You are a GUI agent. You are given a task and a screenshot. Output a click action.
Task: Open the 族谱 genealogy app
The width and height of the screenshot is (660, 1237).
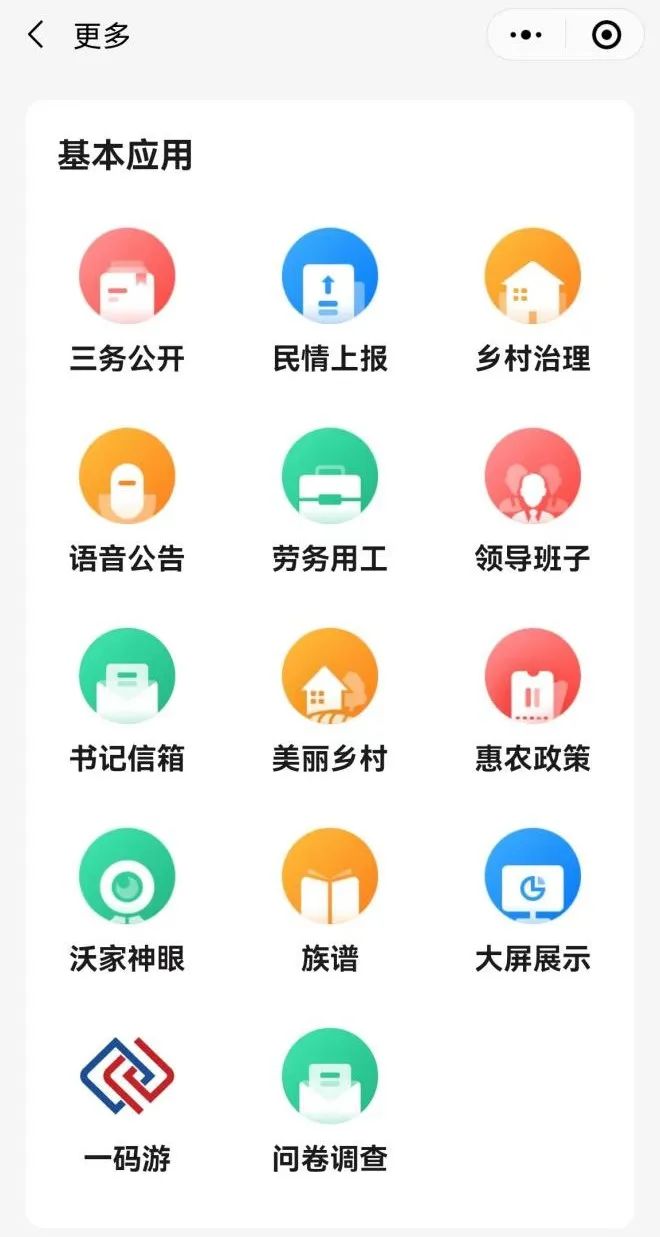coord(330,877)
